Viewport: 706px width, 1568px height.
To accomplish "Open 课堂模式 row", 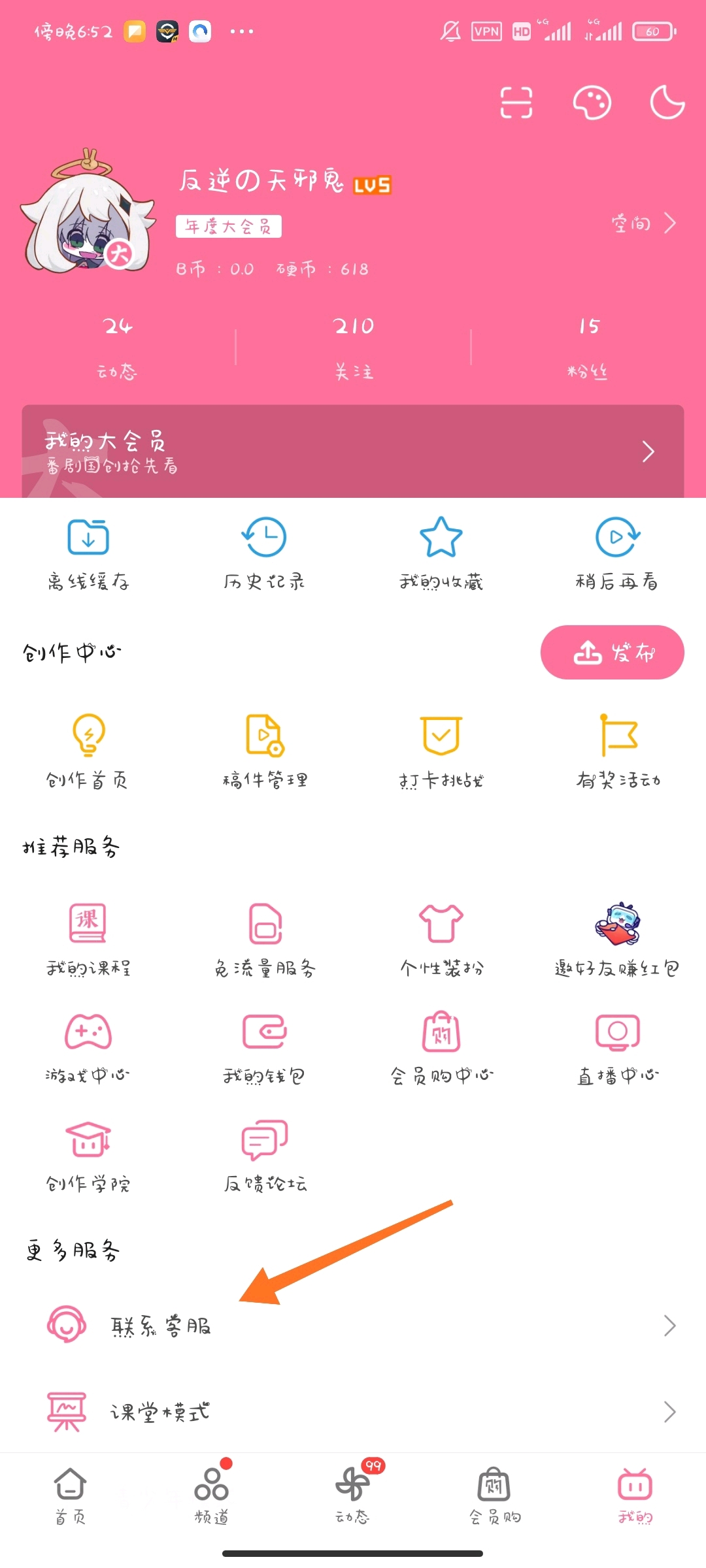I will [x=353, y=1412].
